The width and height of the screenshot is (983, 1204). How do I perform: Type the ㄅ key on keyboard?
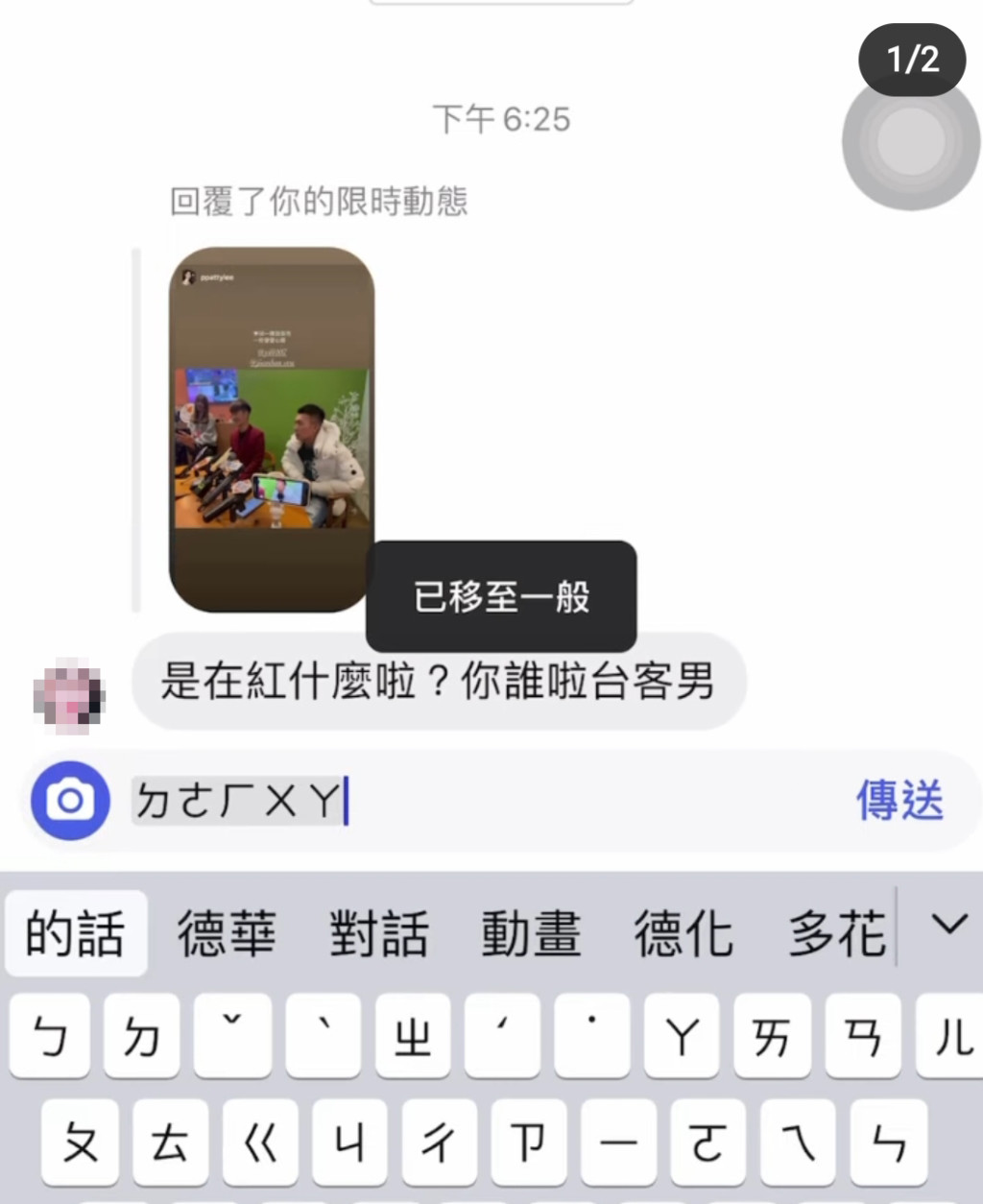50,1037
